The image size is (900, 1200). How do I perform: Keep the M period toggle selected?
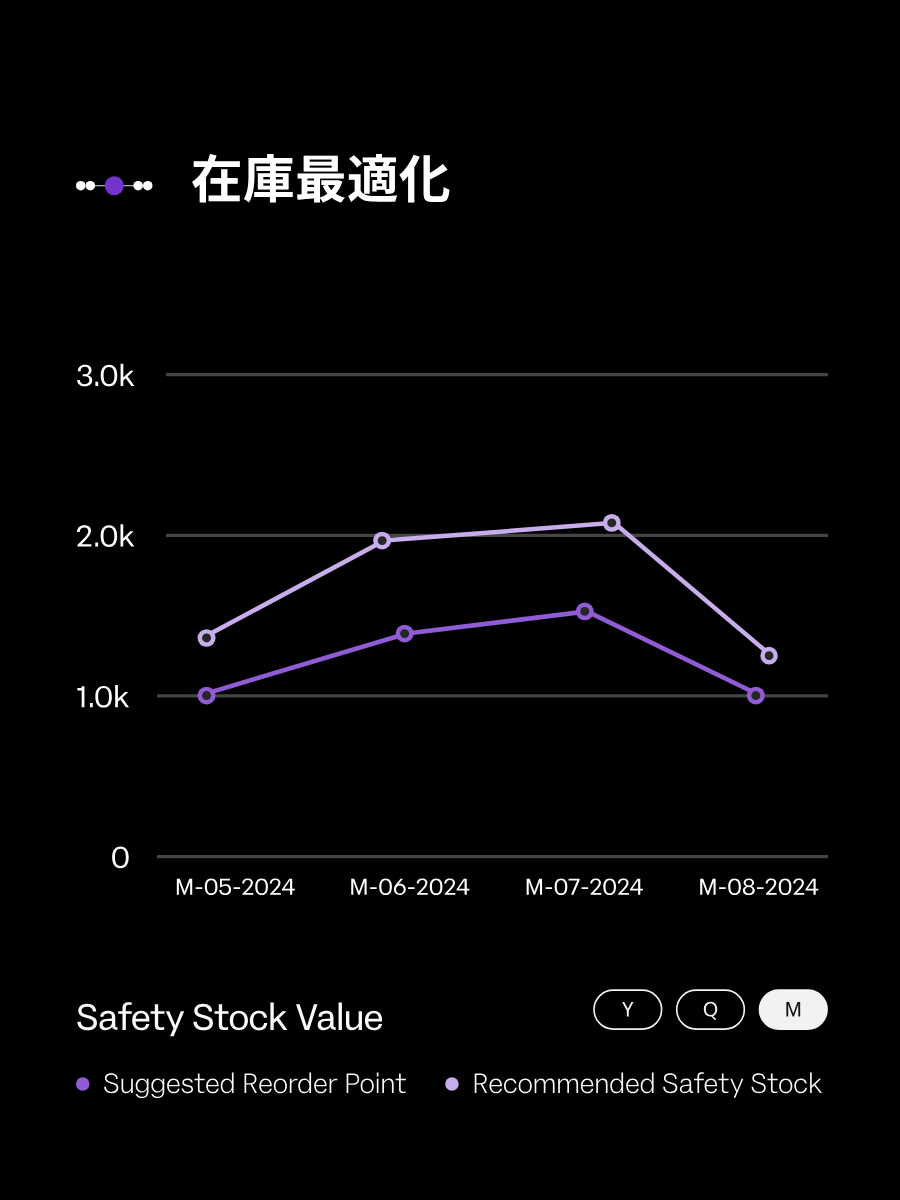[793, 1009]
